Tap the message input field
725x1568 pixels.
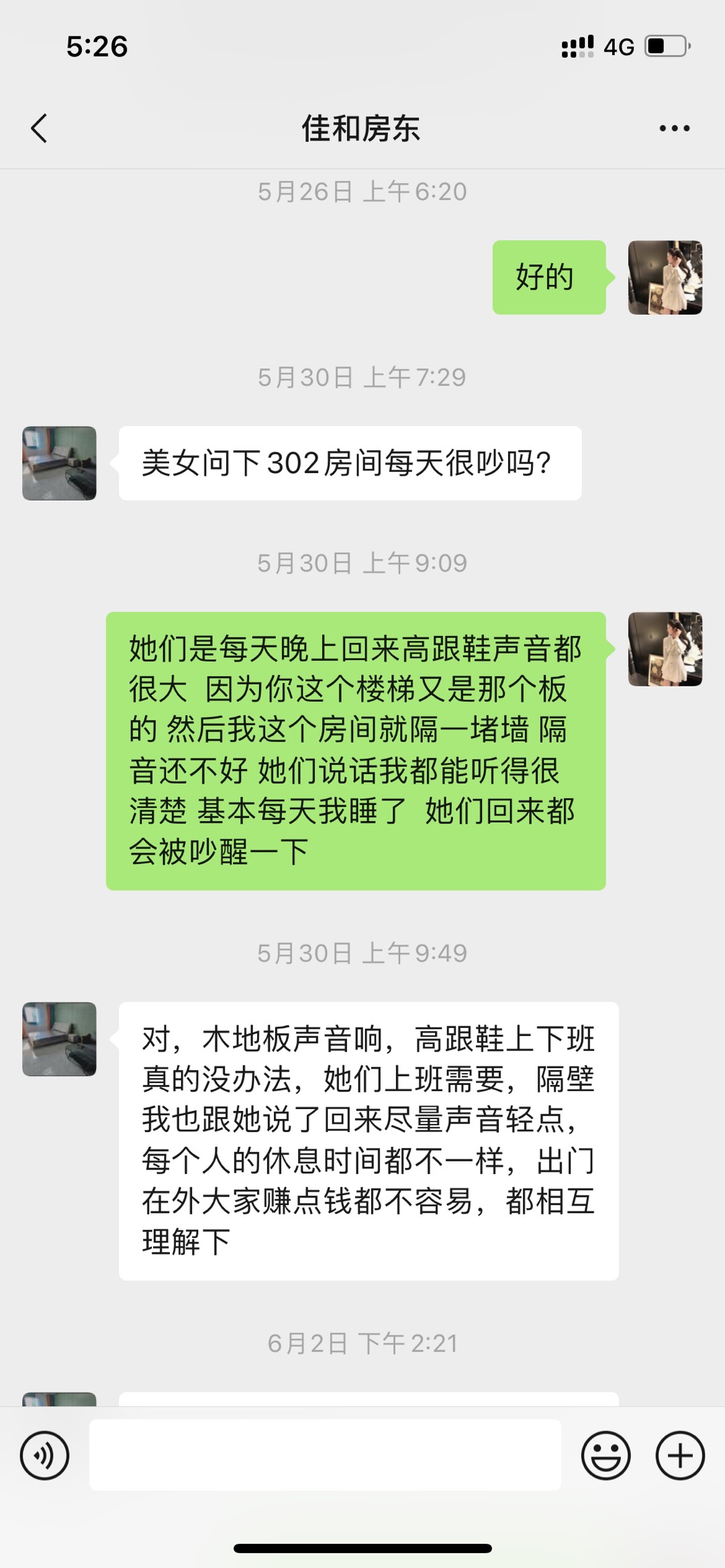[325, 1455]
